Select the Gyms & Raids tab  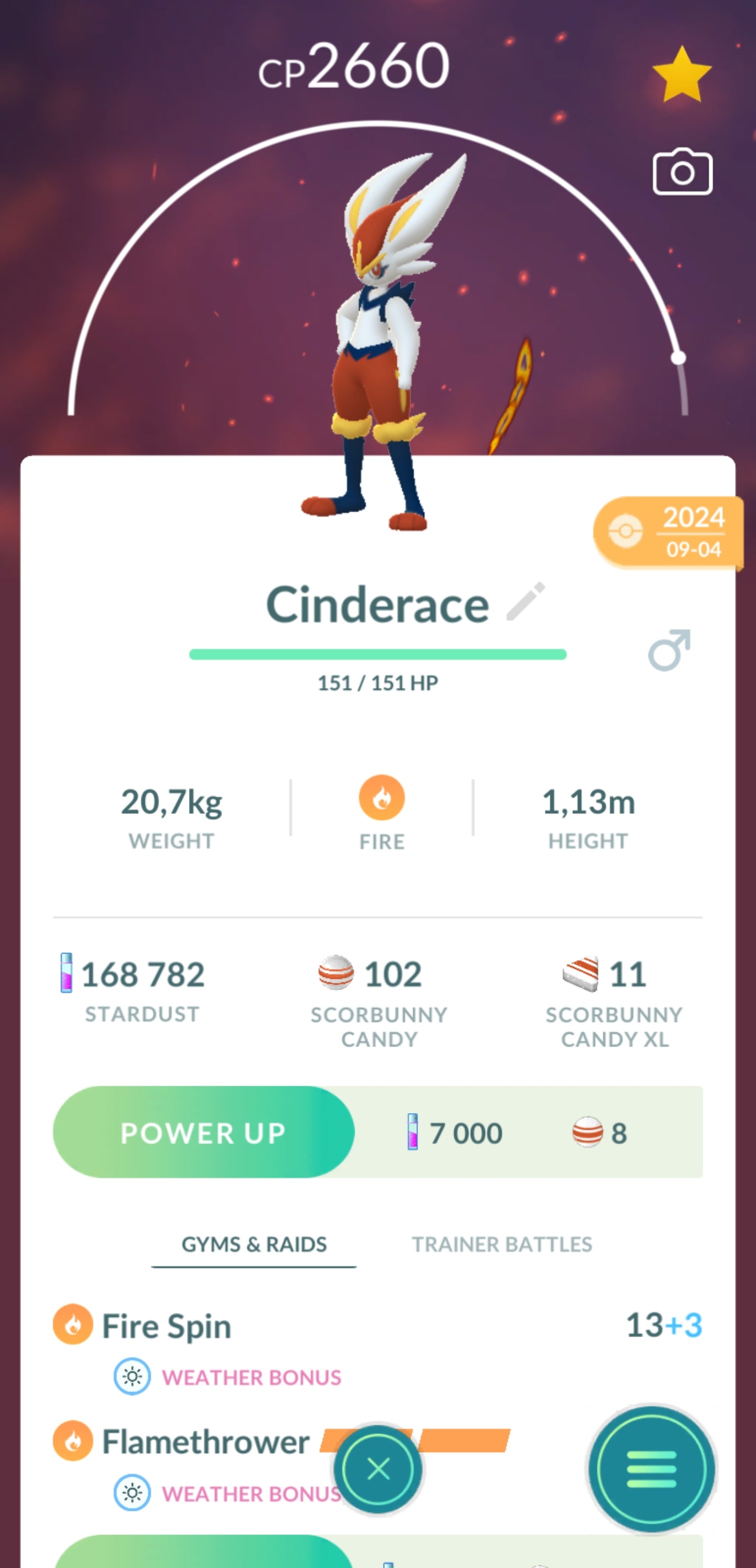(254, 1244)
